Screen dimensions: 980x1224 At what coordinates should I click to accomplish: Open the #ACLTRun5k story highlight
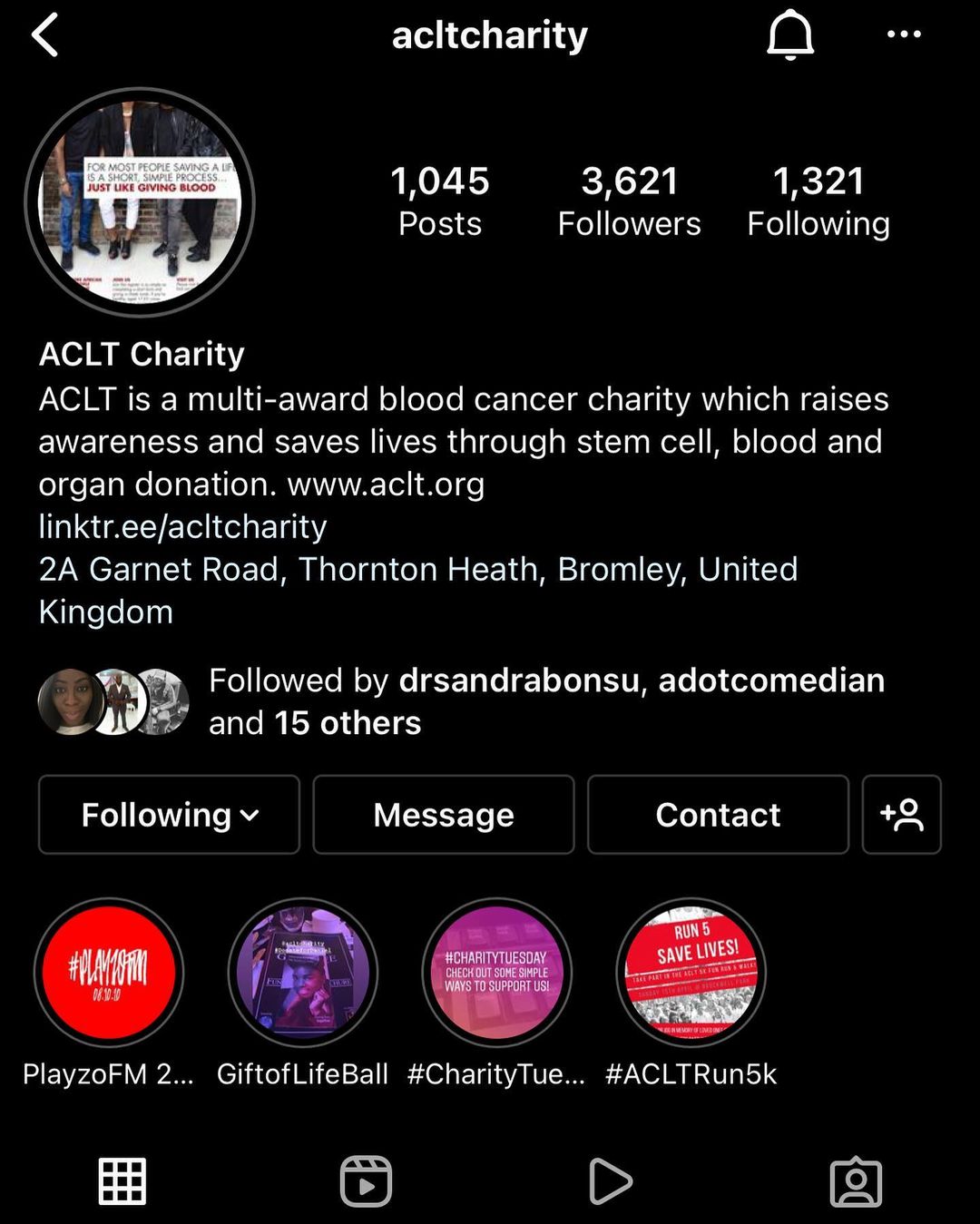(x=691, y=973)
